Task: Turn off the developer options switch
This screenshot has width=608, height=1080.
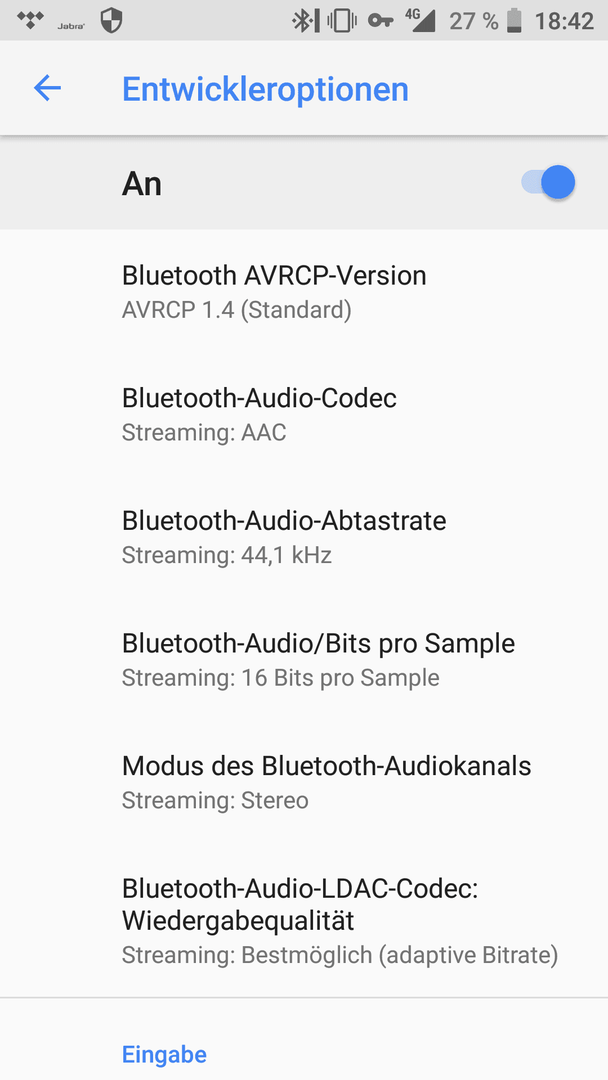Action: pyautogui.click(x=548, y=183)
